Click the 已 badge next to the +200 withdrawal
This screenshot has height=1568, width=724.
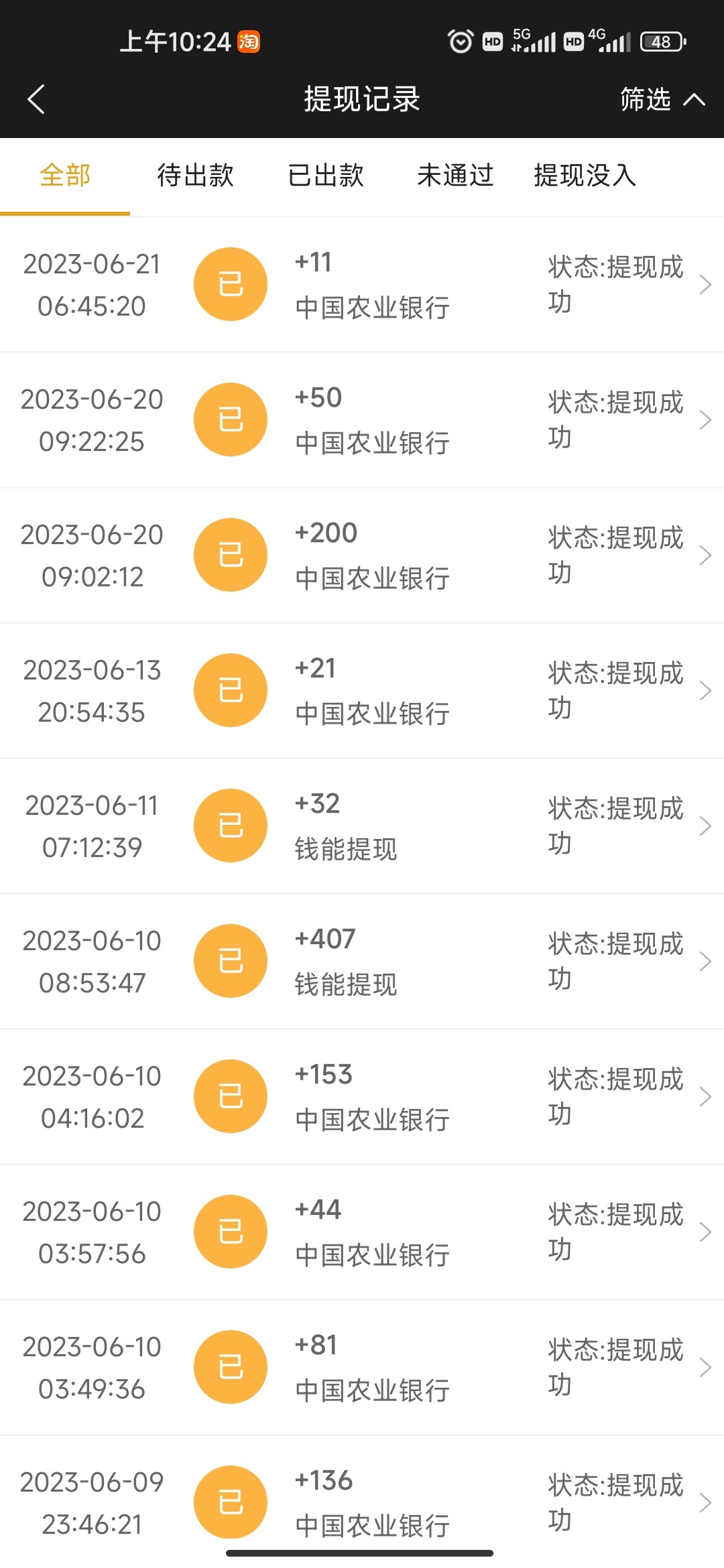[230, 554]
